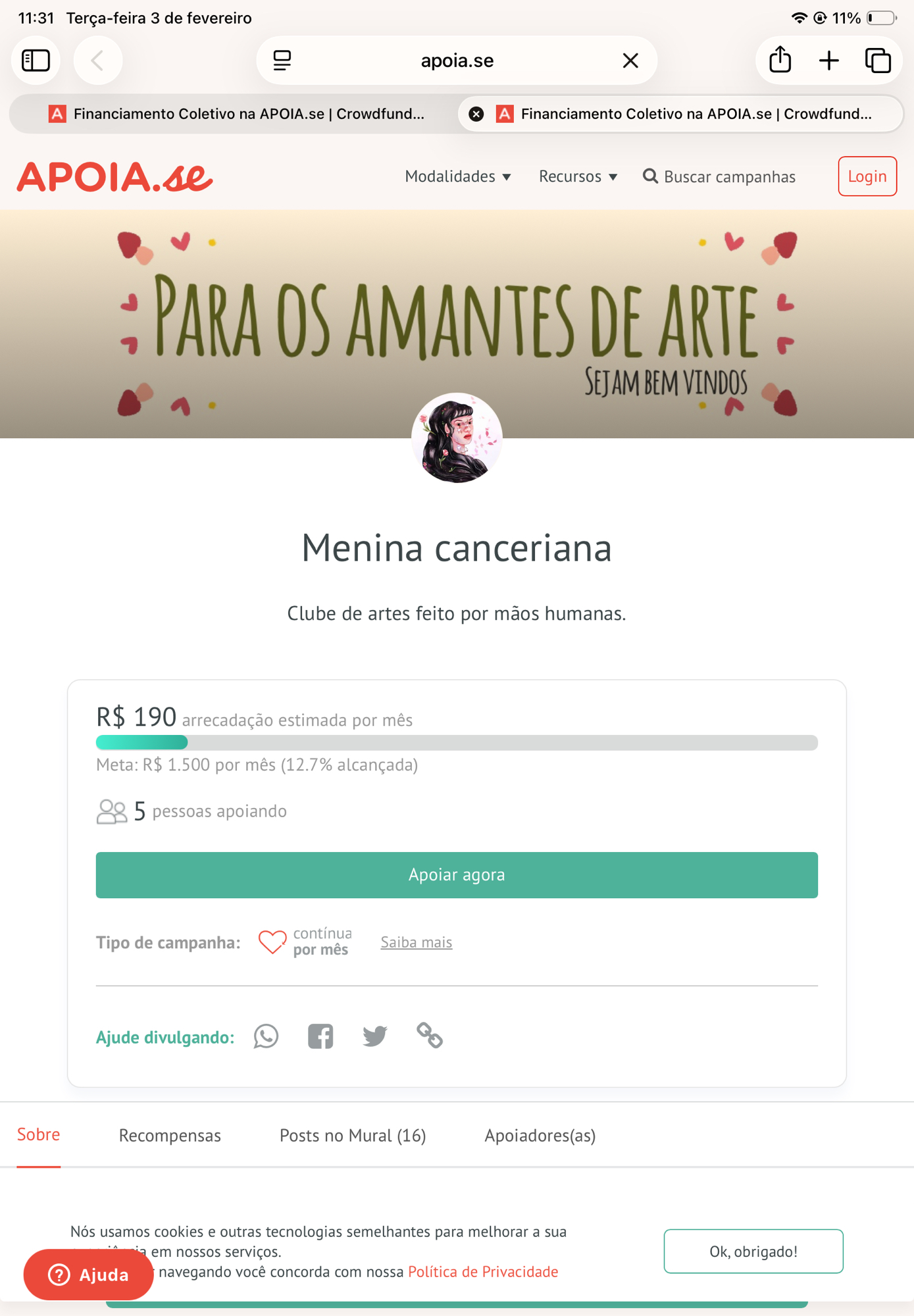Screen dimensions: 914x1316
Task: Close the active Financiamento Coletivo tab
Action: [x=476, y=114]
